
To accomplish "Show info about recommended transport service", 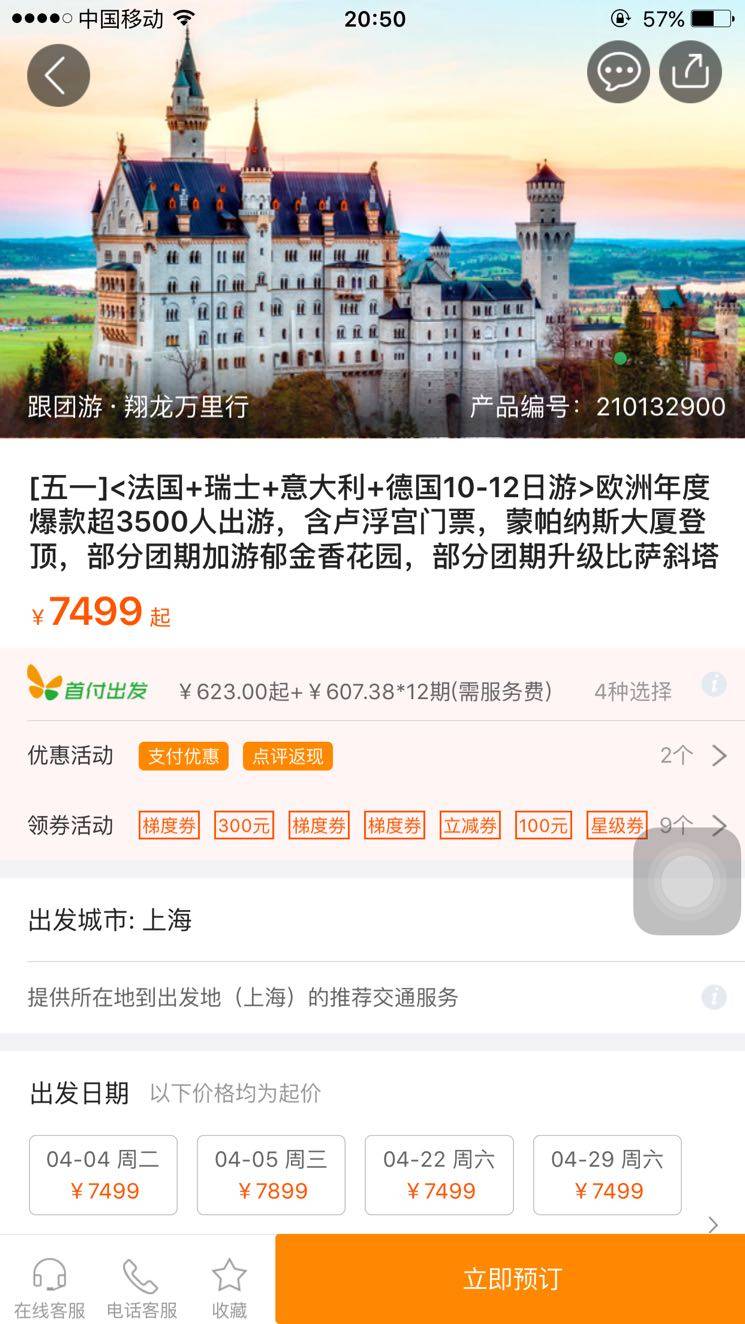I will (x=713, y=997).
